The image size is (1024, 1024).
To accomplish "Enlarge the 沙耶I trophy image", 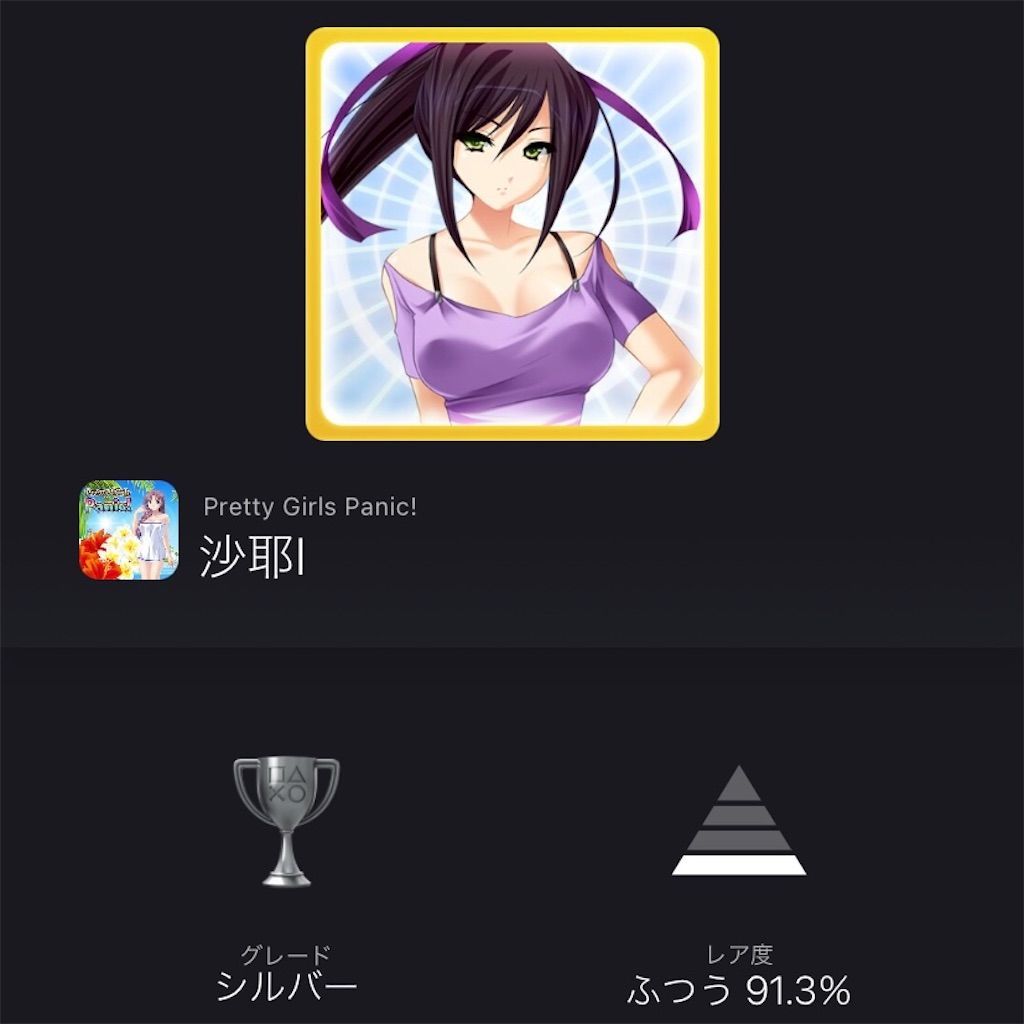I will tap(512, 234).
